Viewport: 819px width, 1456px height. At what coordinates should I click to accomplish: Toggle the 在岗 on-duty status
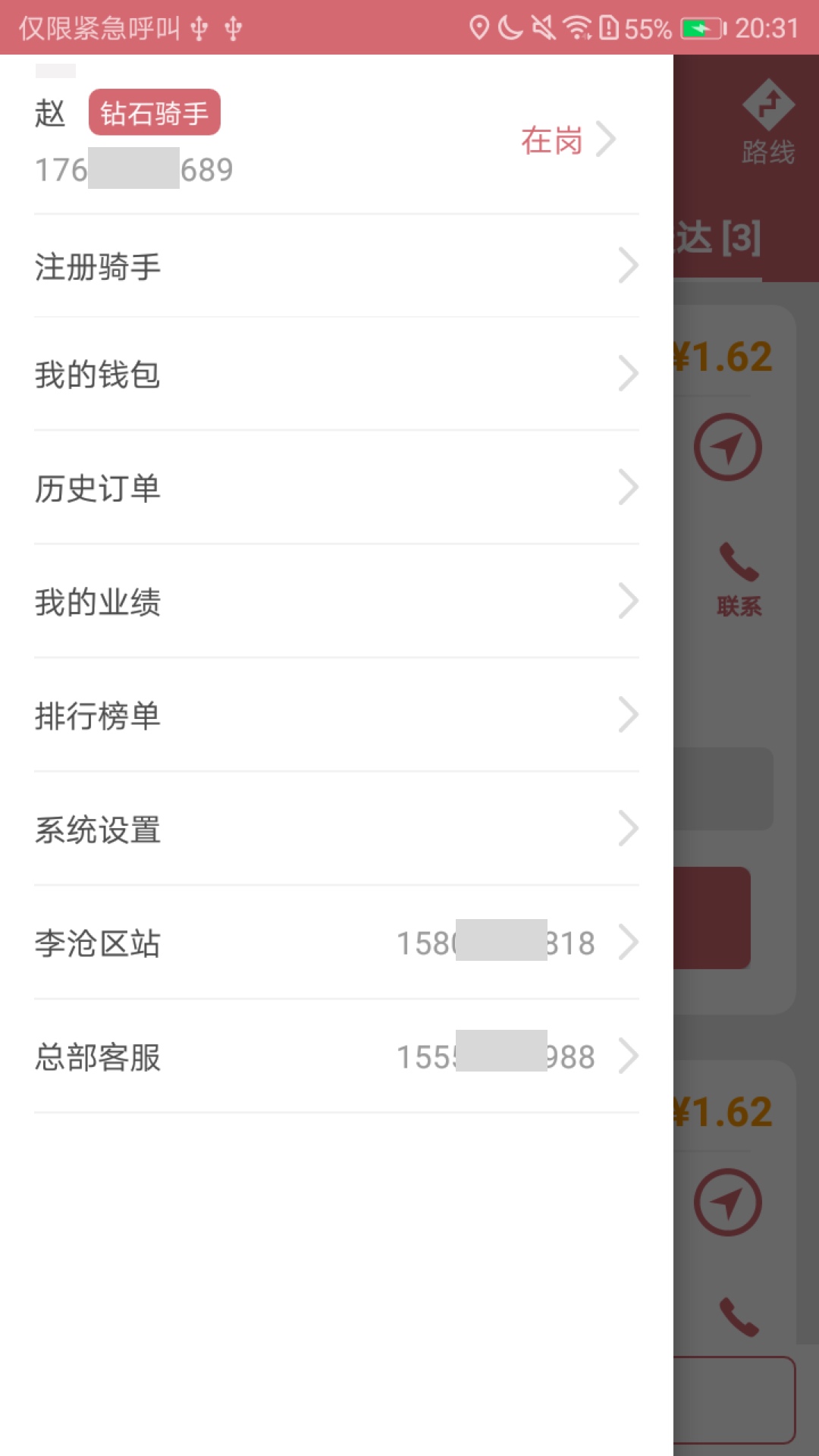[553, 142]
